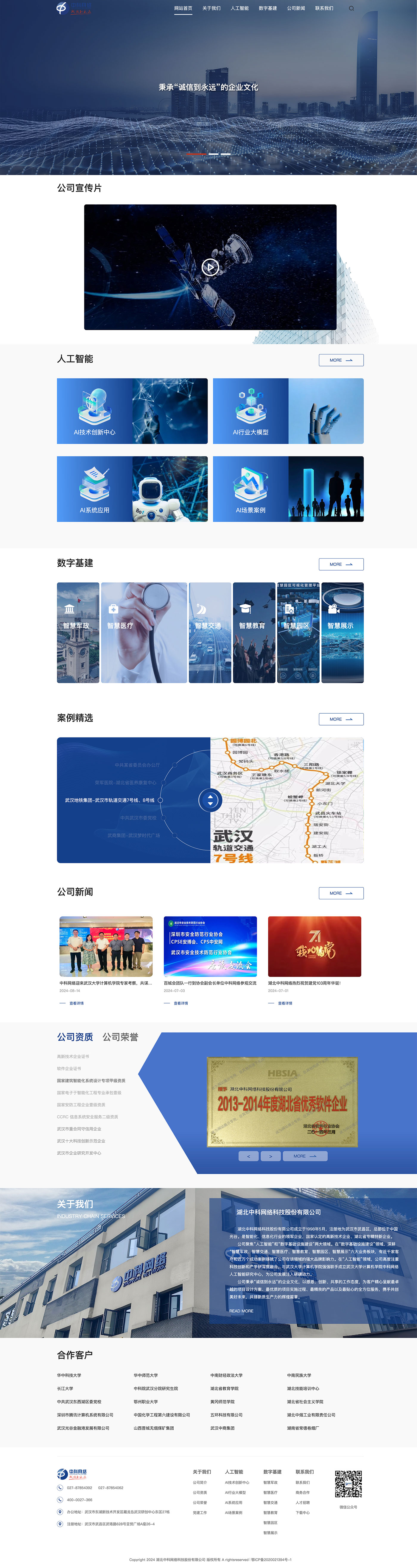Image resolution: width=417 pixels, height=1568 pixels.
Task: Tap 查看详情 under the 2024-07-03 news
Action: click(x=181, y=1003)
